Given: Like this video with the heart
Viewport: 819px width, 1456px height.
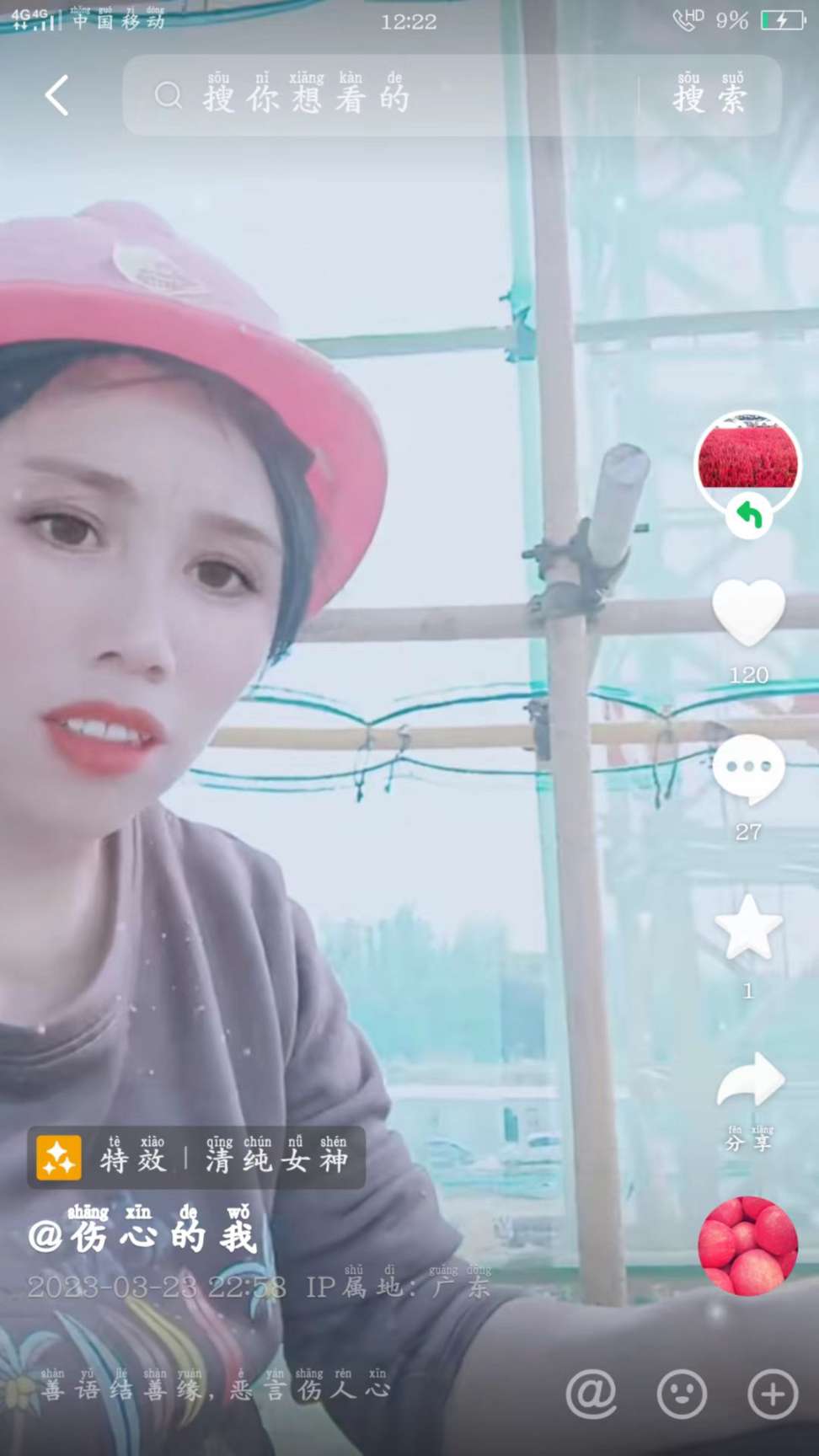Looking at the screenshot, I should point(748,613).
